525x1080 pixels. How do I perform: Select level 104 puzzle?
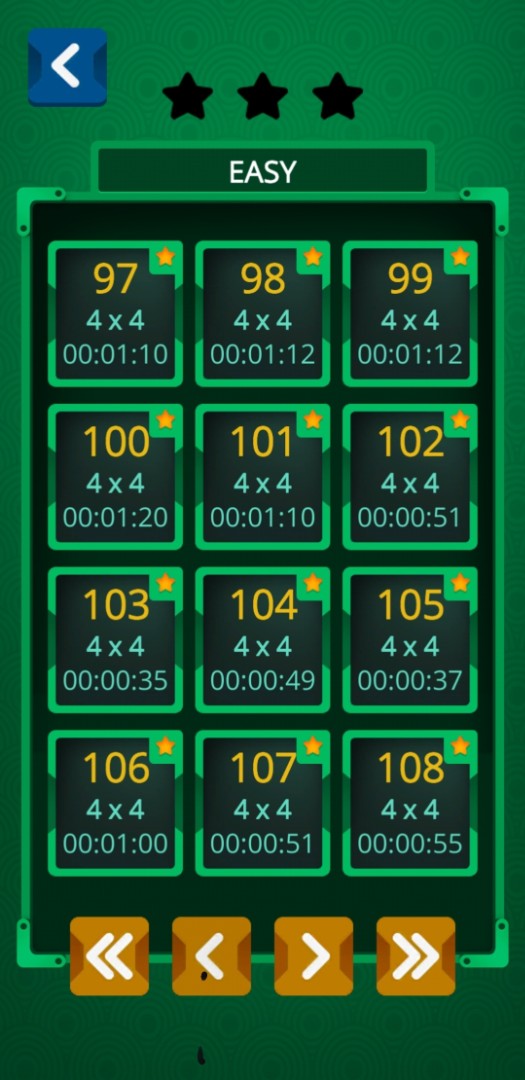(x=262, y=640)
